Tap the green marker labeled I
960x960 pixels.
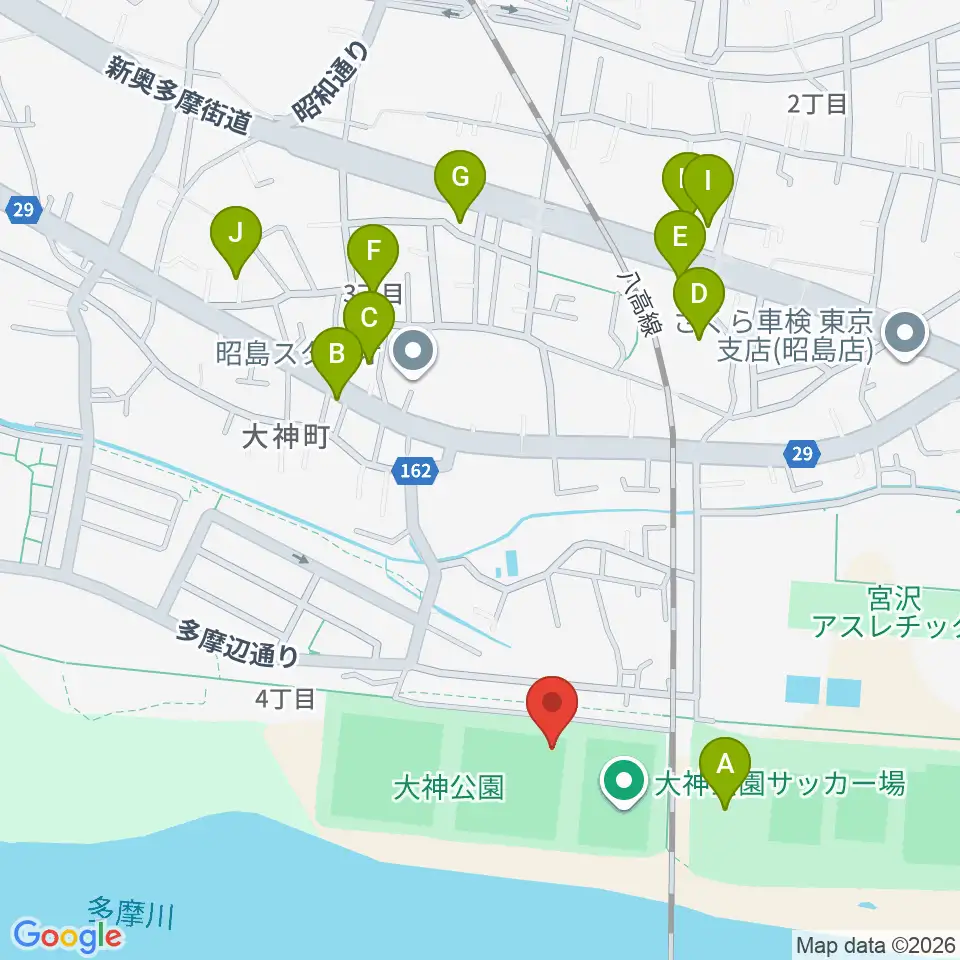(708, 190)
